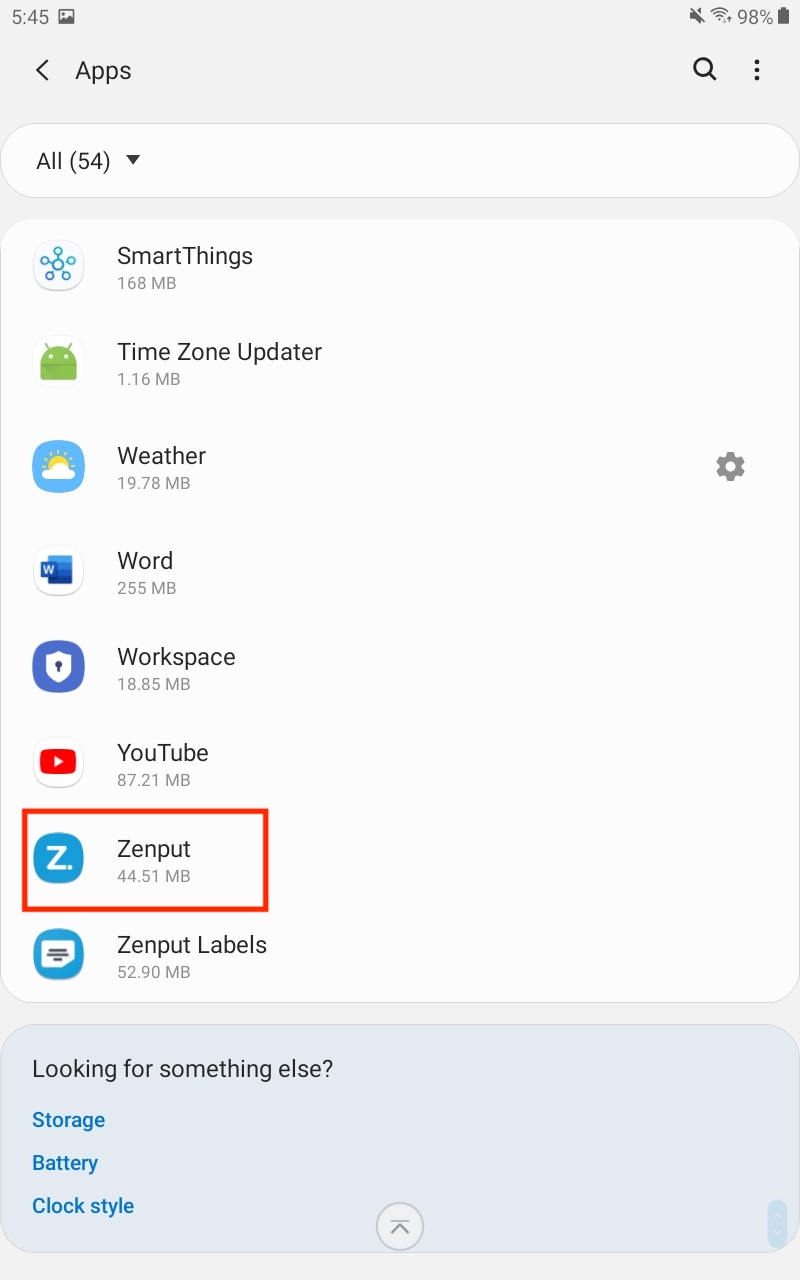This screenshot has height=1280, width=800.
Task: Open YouTube app info
Action: [x=400, y=765]
